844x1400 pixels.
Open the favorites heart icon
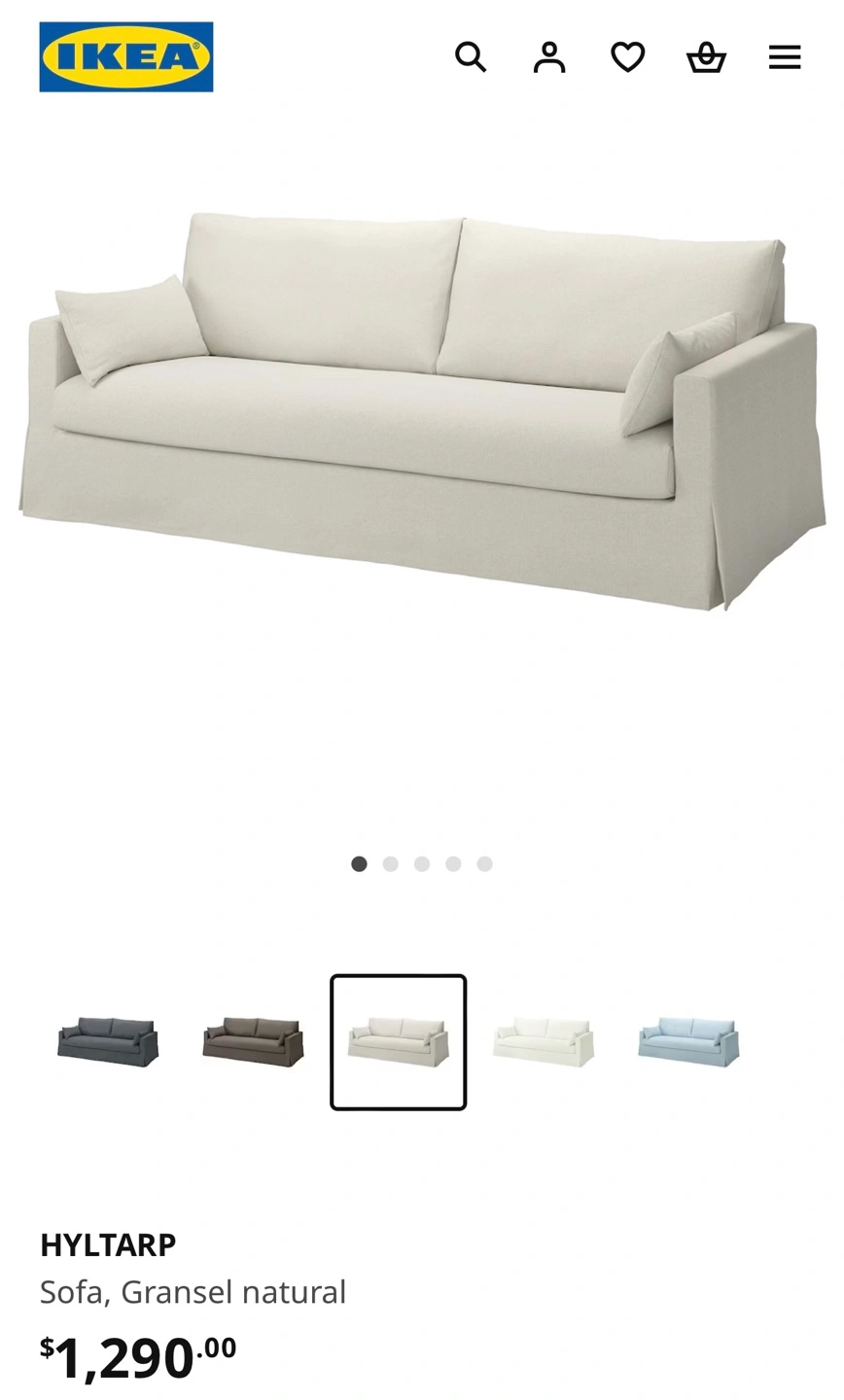(x=628, y=57)
